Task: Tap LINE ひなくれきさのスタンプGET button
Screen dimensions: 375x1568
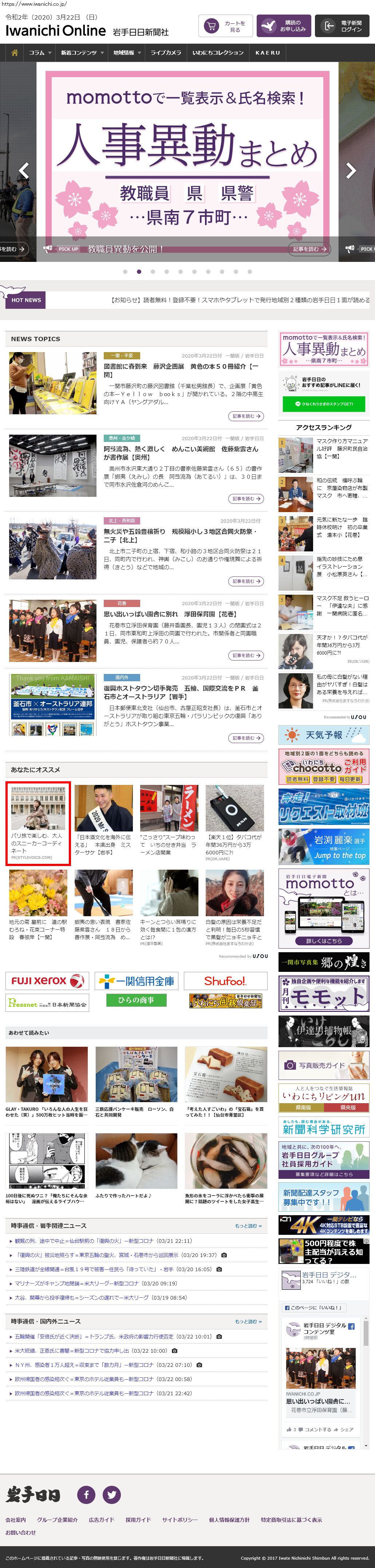Action: tap(324, 404)
